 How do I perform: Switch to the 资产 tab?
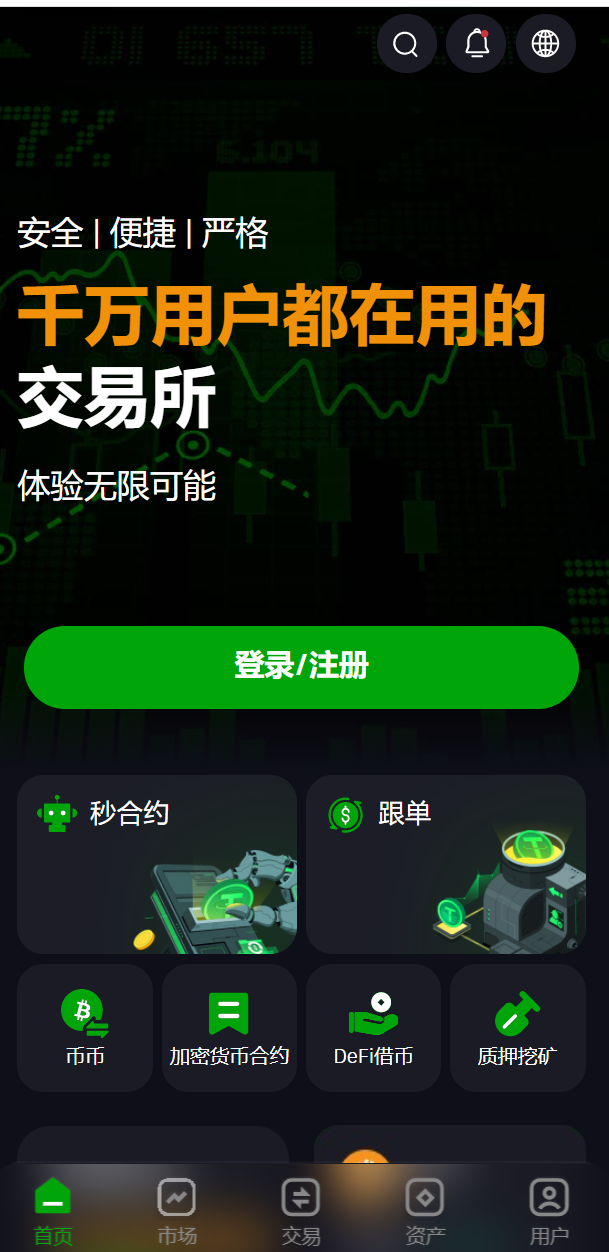(425, 1211)
